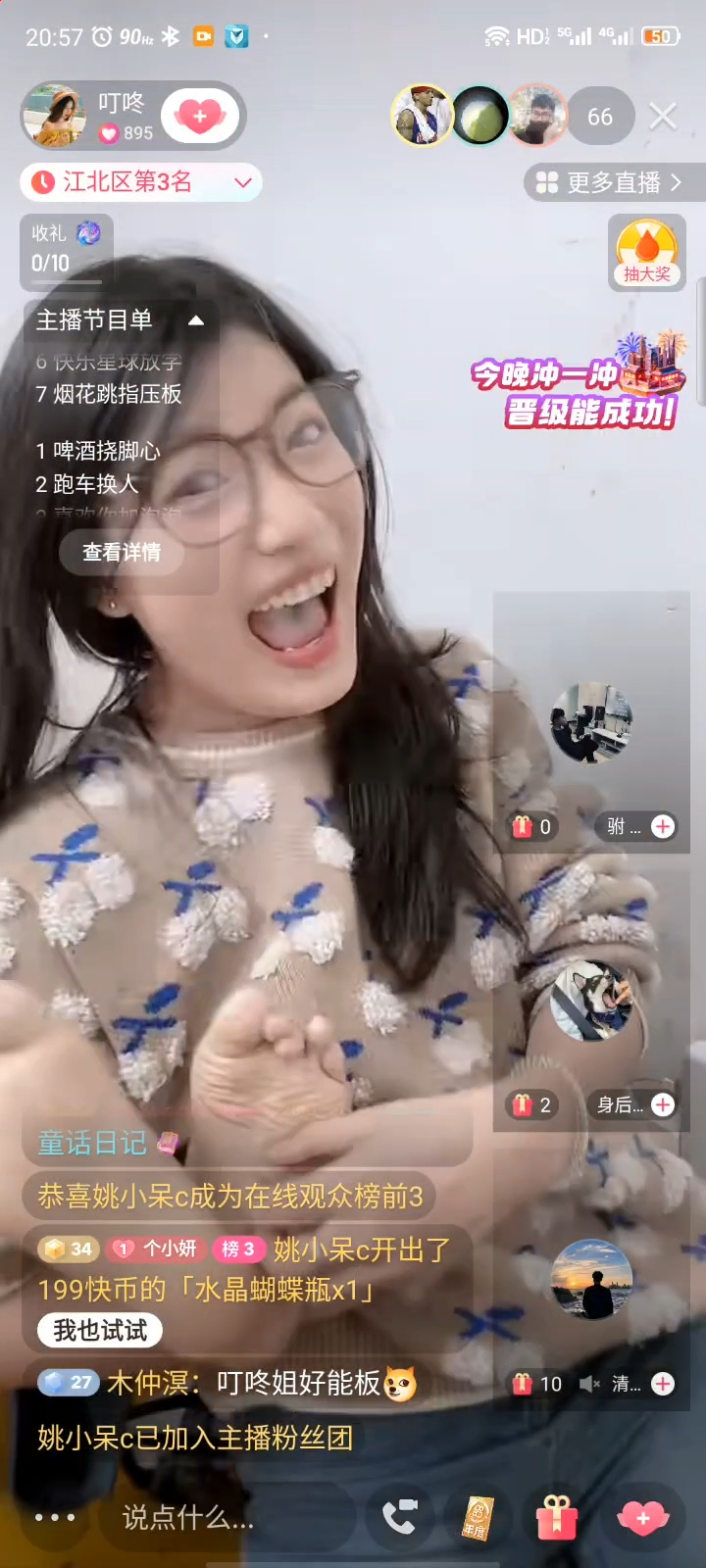Open the red packet icon
706x1568 pixels.
[x=477, y=1518]
